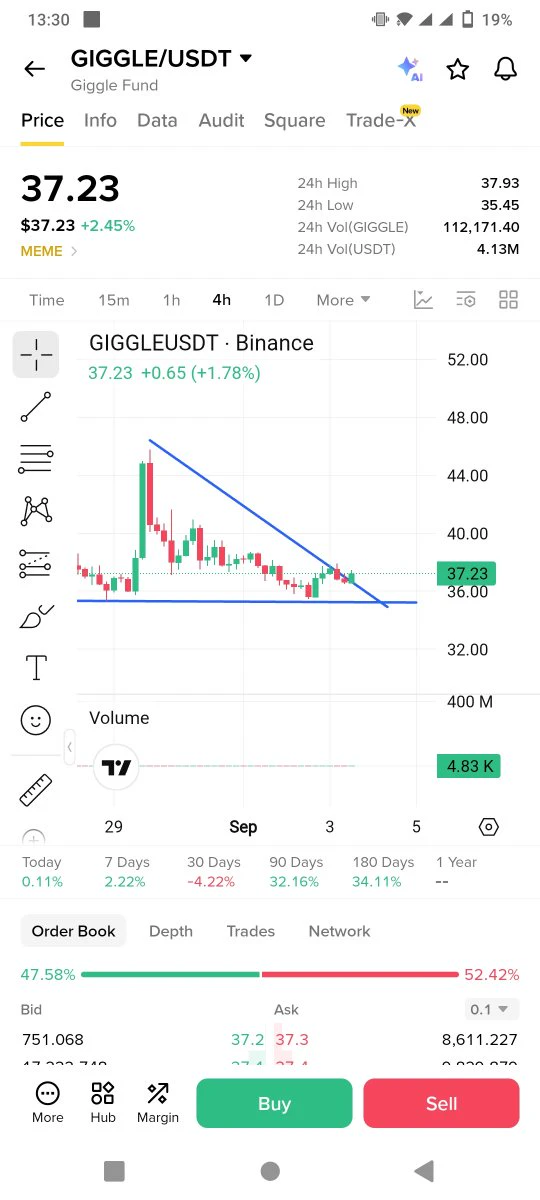This screenshot has width=540, height=1200.
Task: Open the AI analysis sparkle icon
Action: click(x=410, y=68)
